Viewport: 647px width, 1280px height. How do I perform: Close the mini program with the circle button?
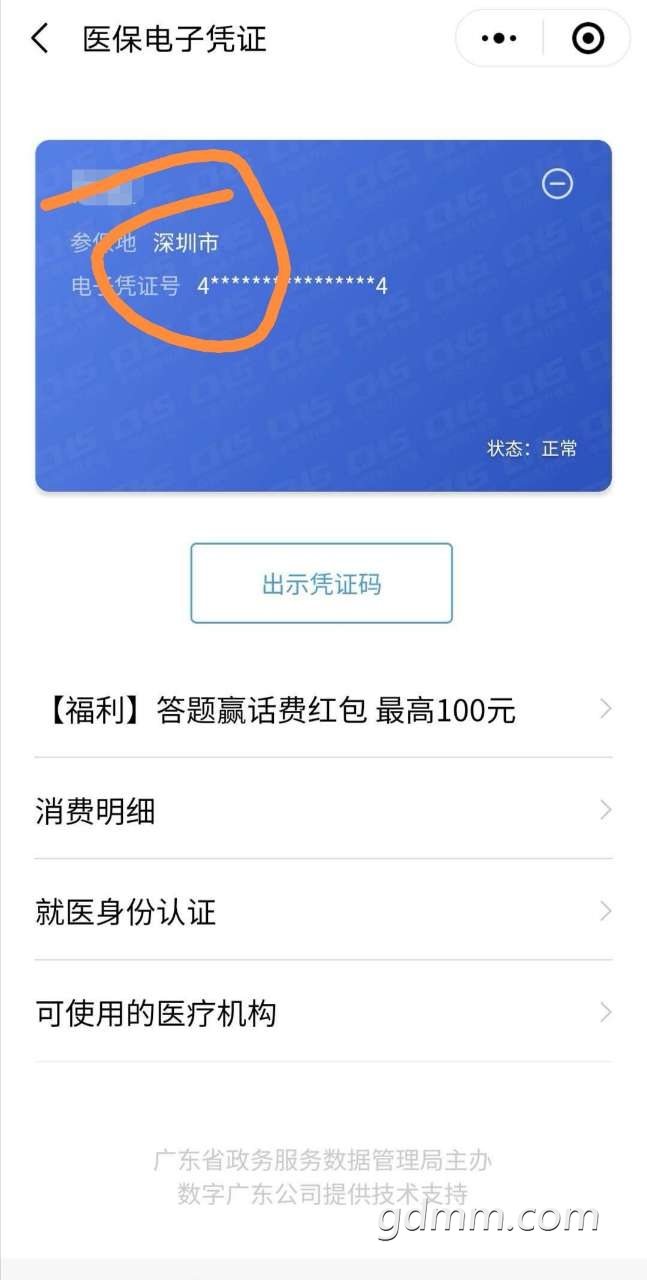pyautogui.click(x=587, y=39)
